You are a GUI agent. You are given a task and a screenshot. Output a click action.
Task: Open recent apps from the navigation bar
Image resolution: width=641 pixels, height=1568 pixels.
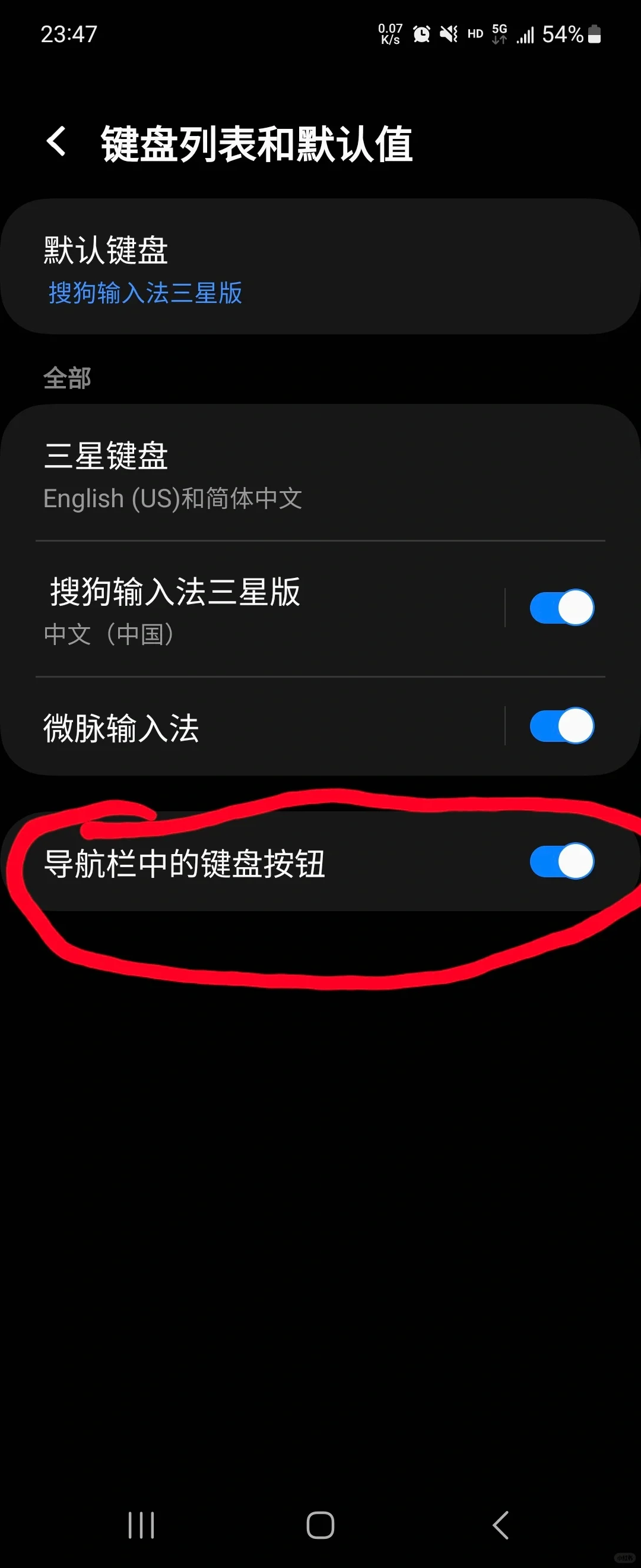[141, 1525]
